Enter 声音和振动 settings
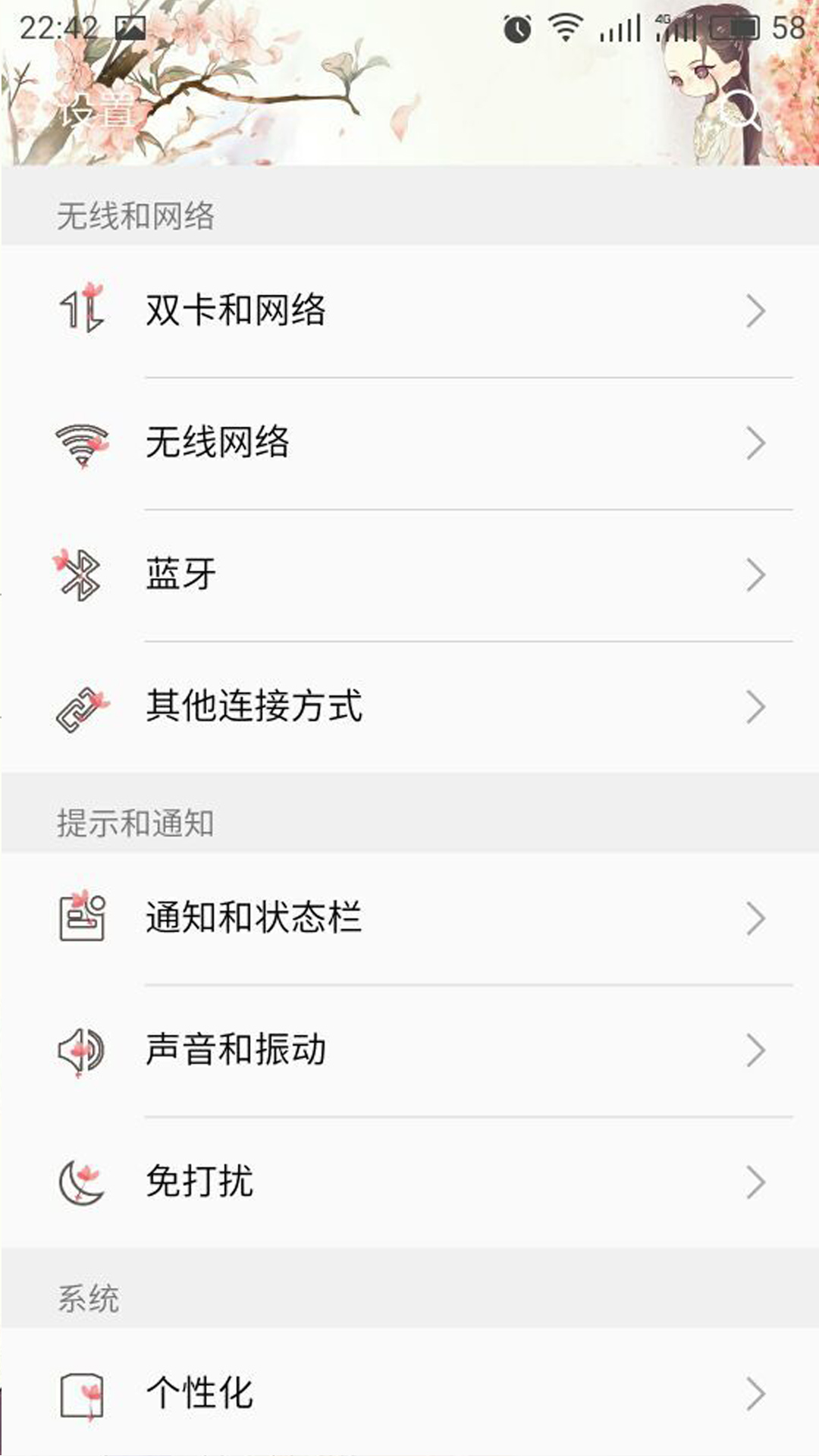 point(409,1050)
